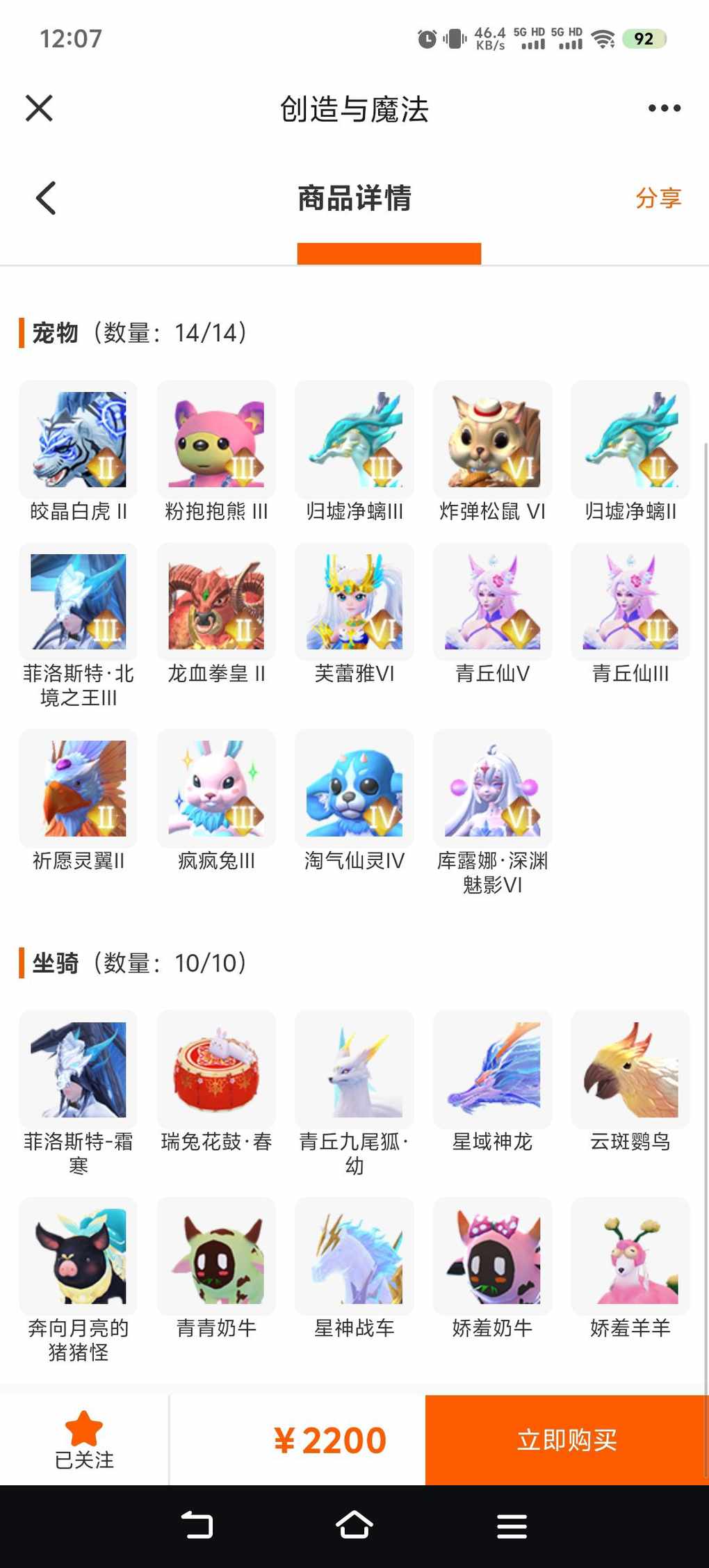This screenshot has height=1568, width=709.
Task: Select mount 云斑鹦鸟
Action: tap(630, 1082)
